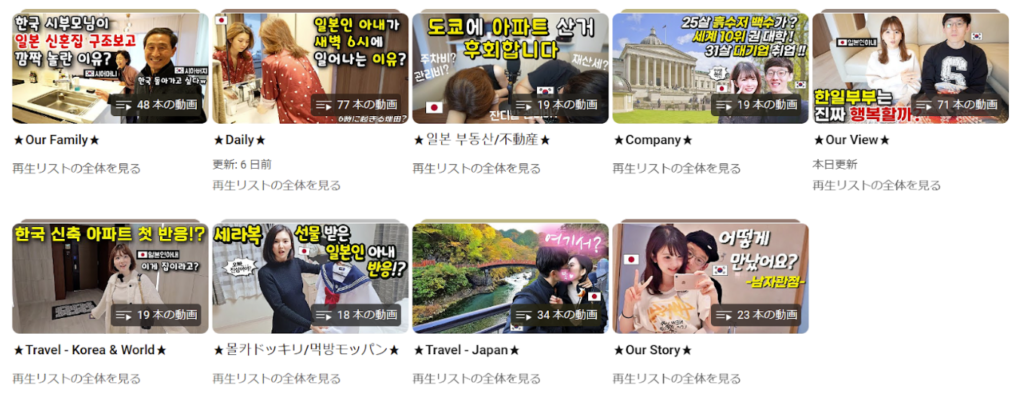Screen dimensions: 1024x413
Task: Open the 몰카ドッキリ/먹방モッパン playlist thumbnail
Action: (310, 278)
